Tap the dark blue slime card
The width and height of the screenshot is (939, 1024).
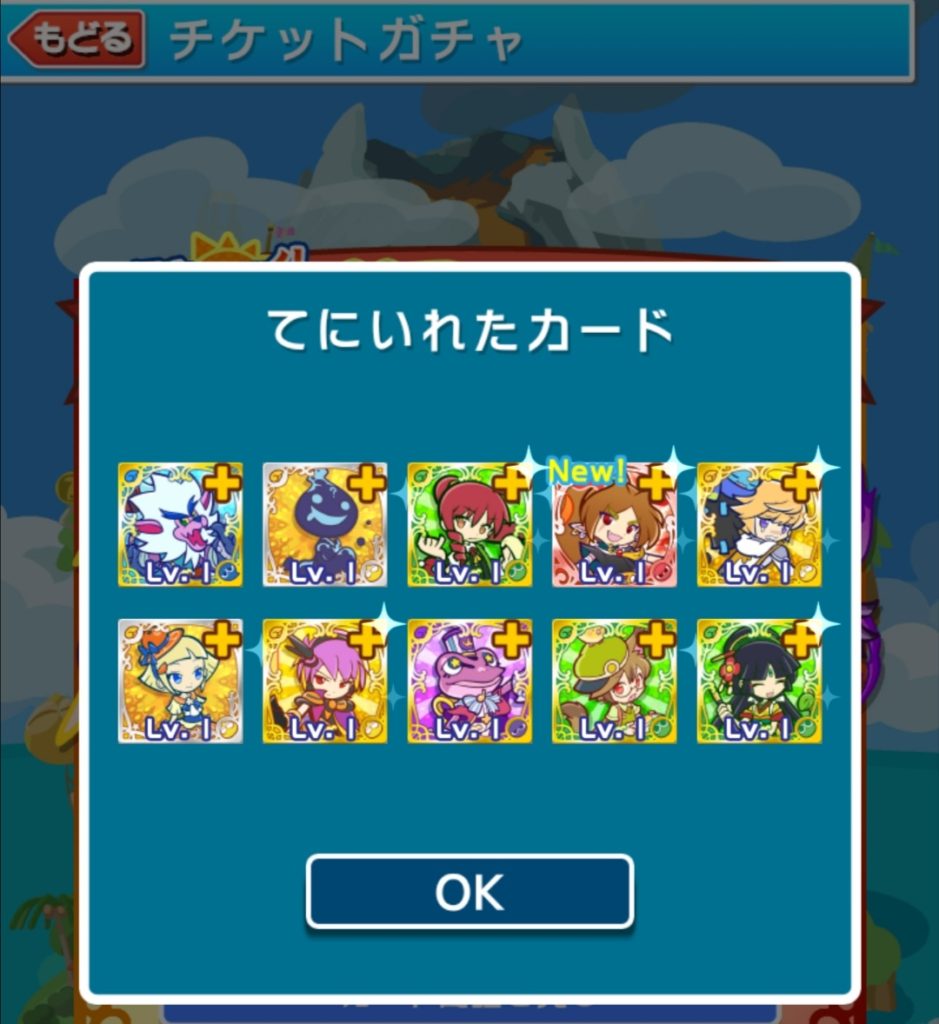tap(326, 520)
